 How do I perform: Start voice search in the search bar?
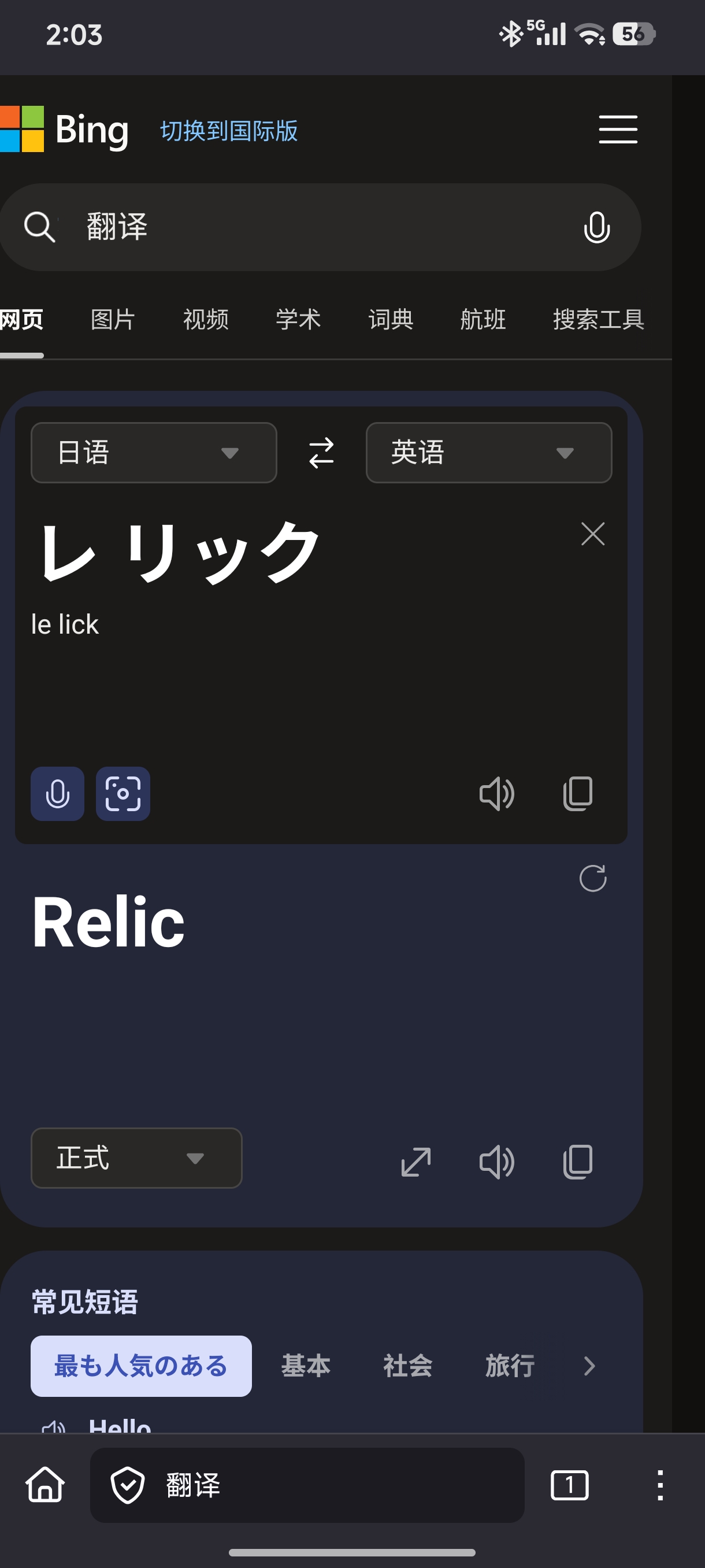coord(596,228)
